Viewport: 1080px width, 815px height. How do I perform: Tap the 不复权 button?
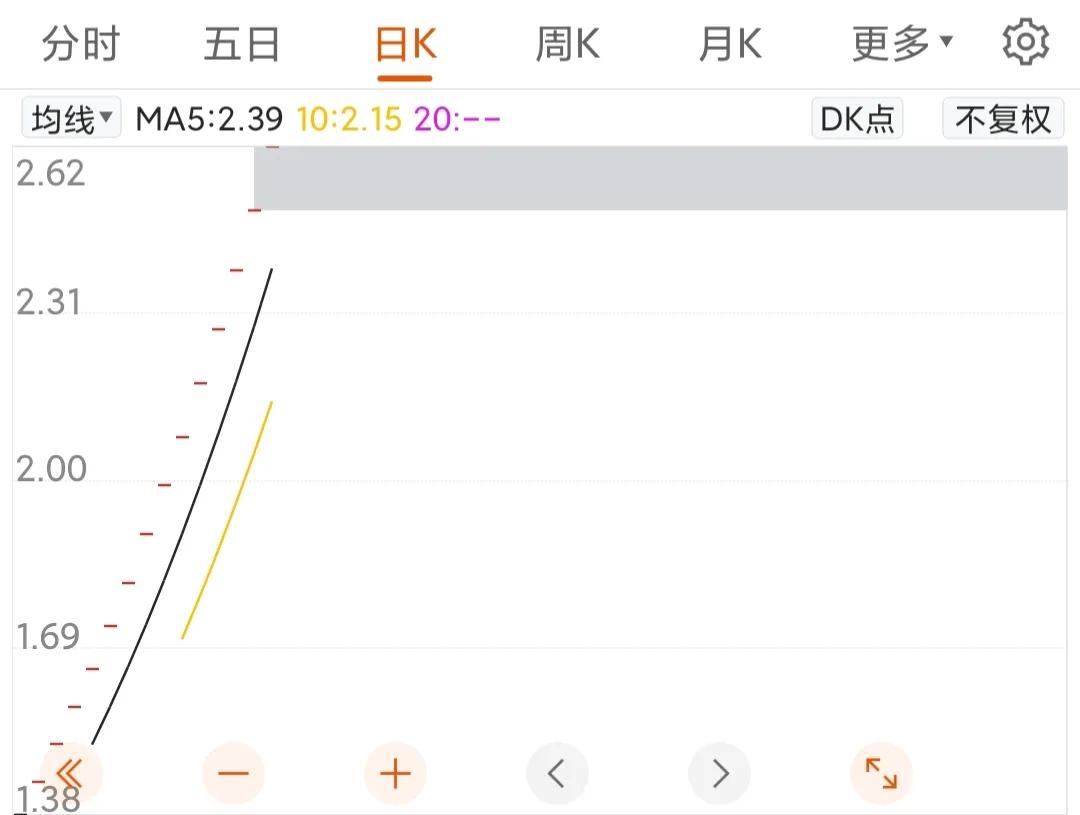coord(1002,119)
